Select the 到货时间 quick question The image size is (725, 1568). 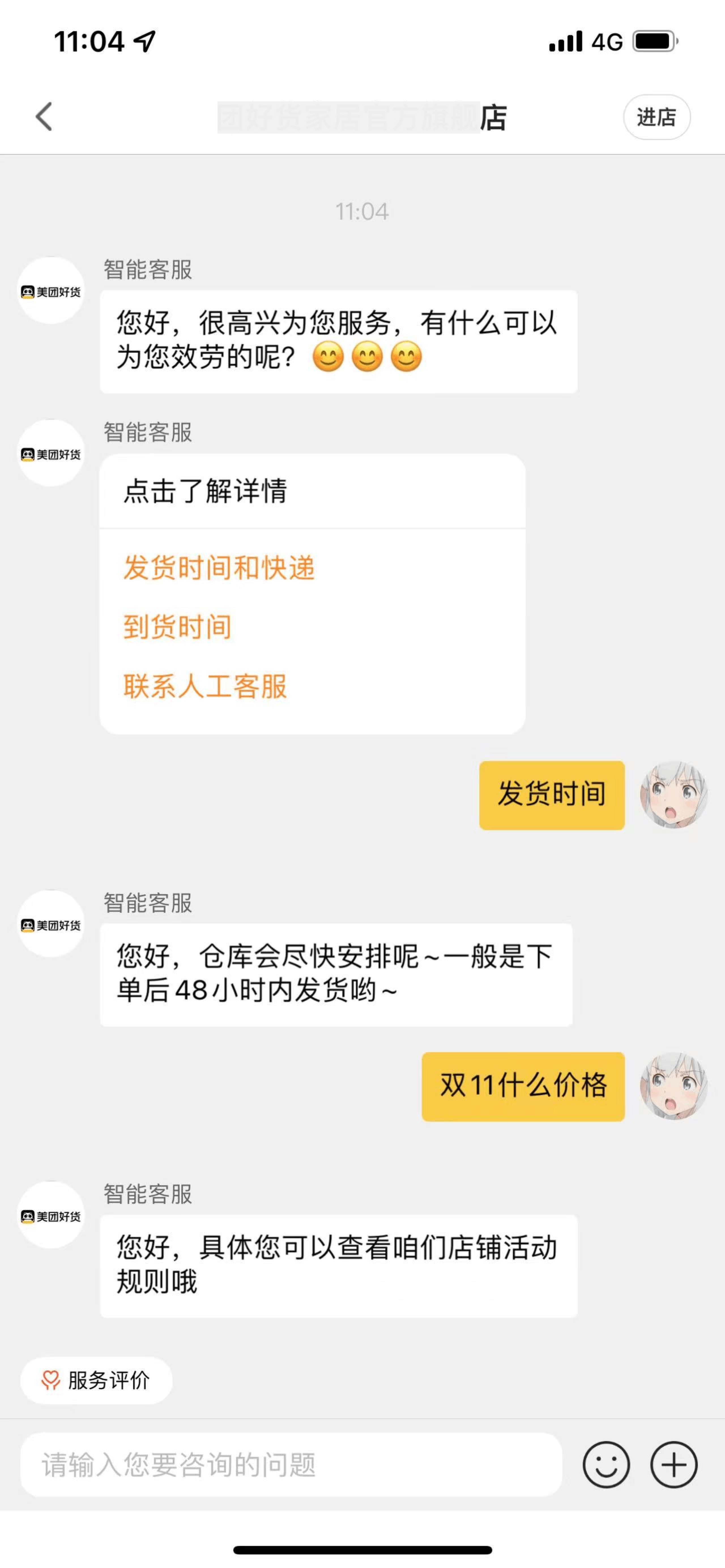pyautogui.click(x=177, y=627)
